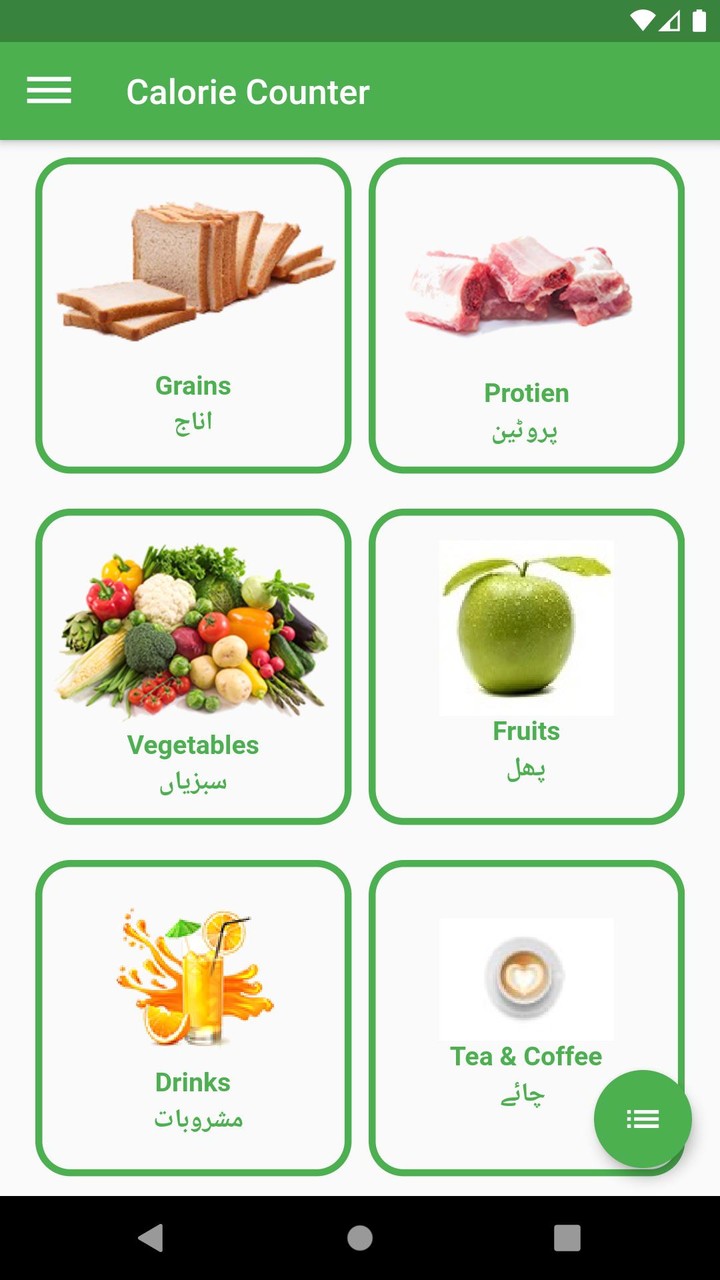
Task: Choose the Fruits category tile
Action: (526, 666)
